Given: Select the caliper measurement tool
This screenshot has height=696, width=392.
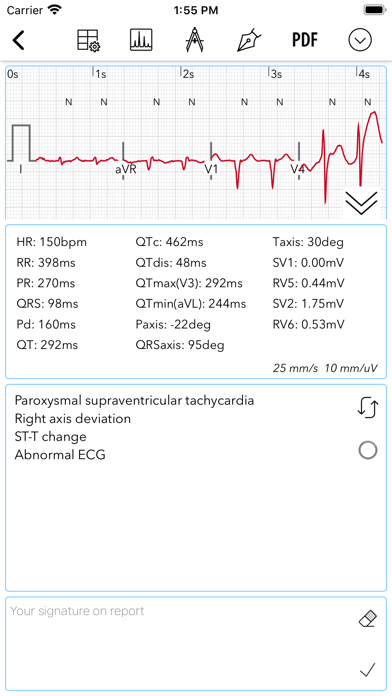Looking at the screenshot, I should (194, 40).
